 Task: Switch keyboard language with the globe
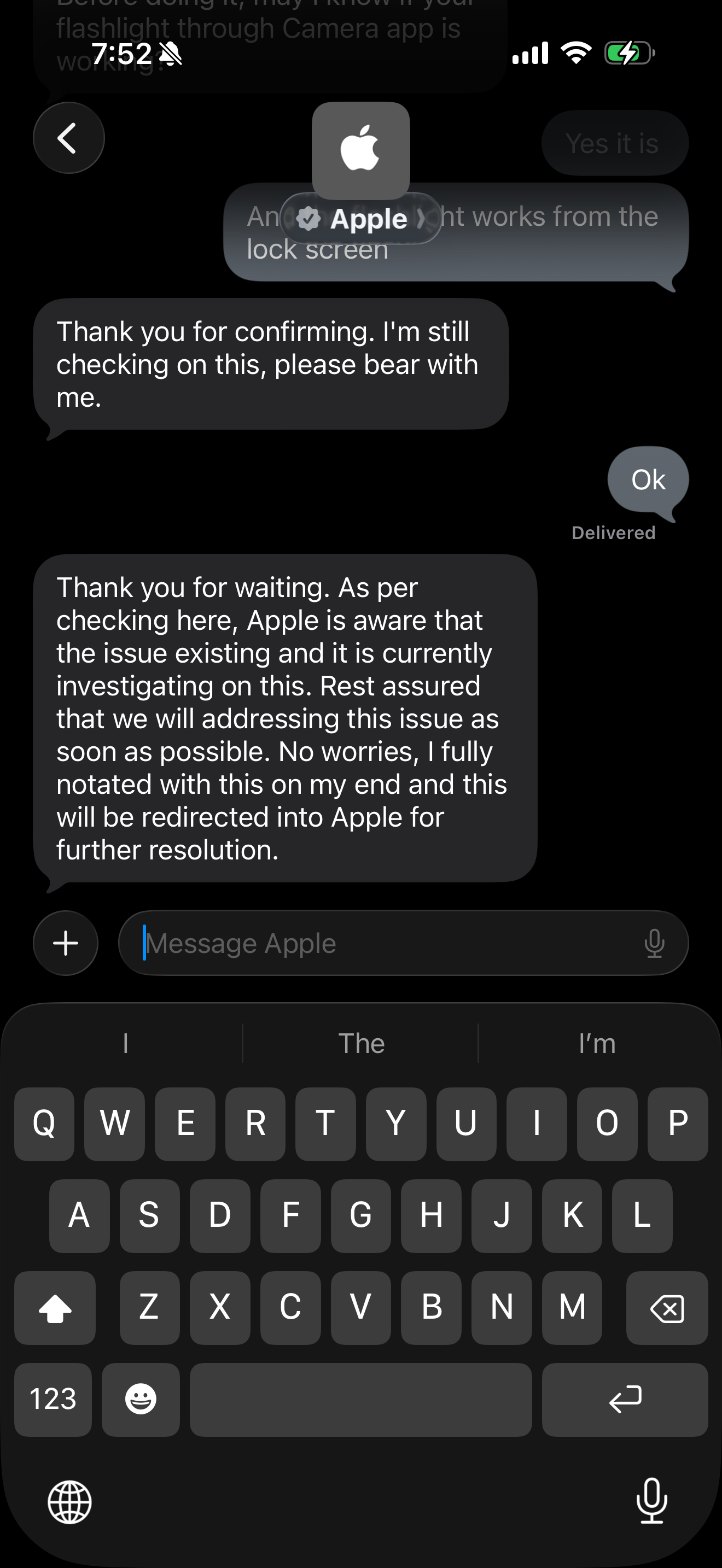(70, 1502)
